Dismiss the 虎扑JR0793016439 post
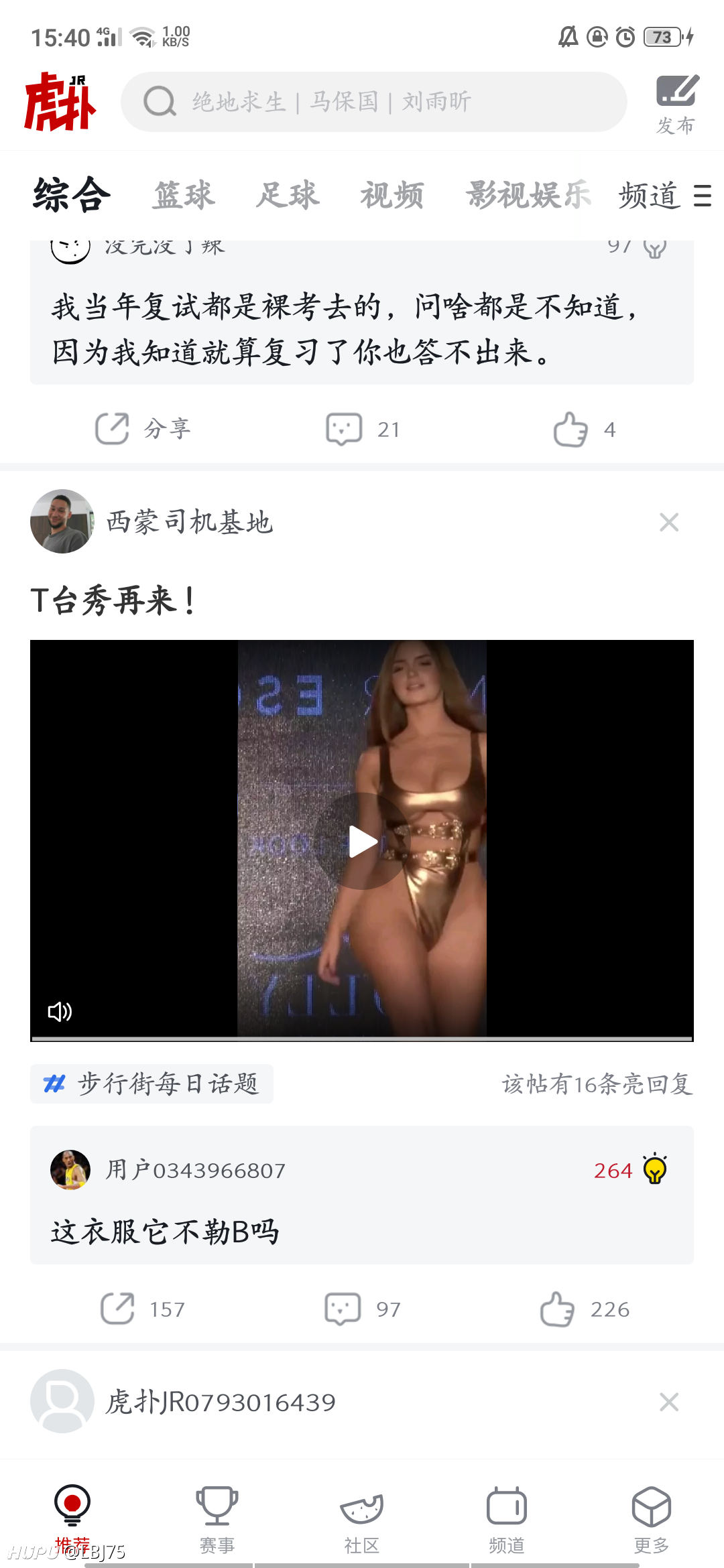 tap(669, 1402)
